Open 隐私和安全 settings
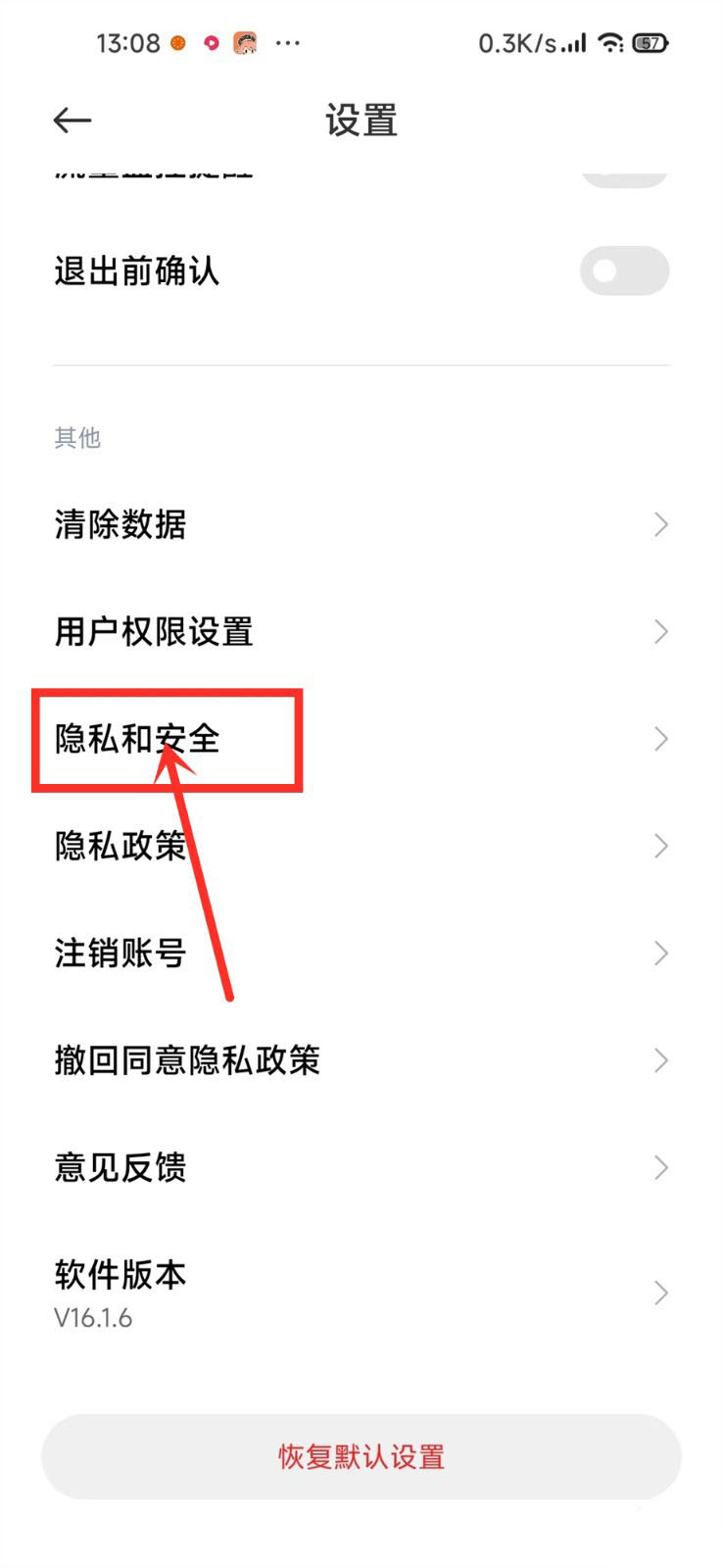Screen dimensions: 723x1568 point(361,739)
